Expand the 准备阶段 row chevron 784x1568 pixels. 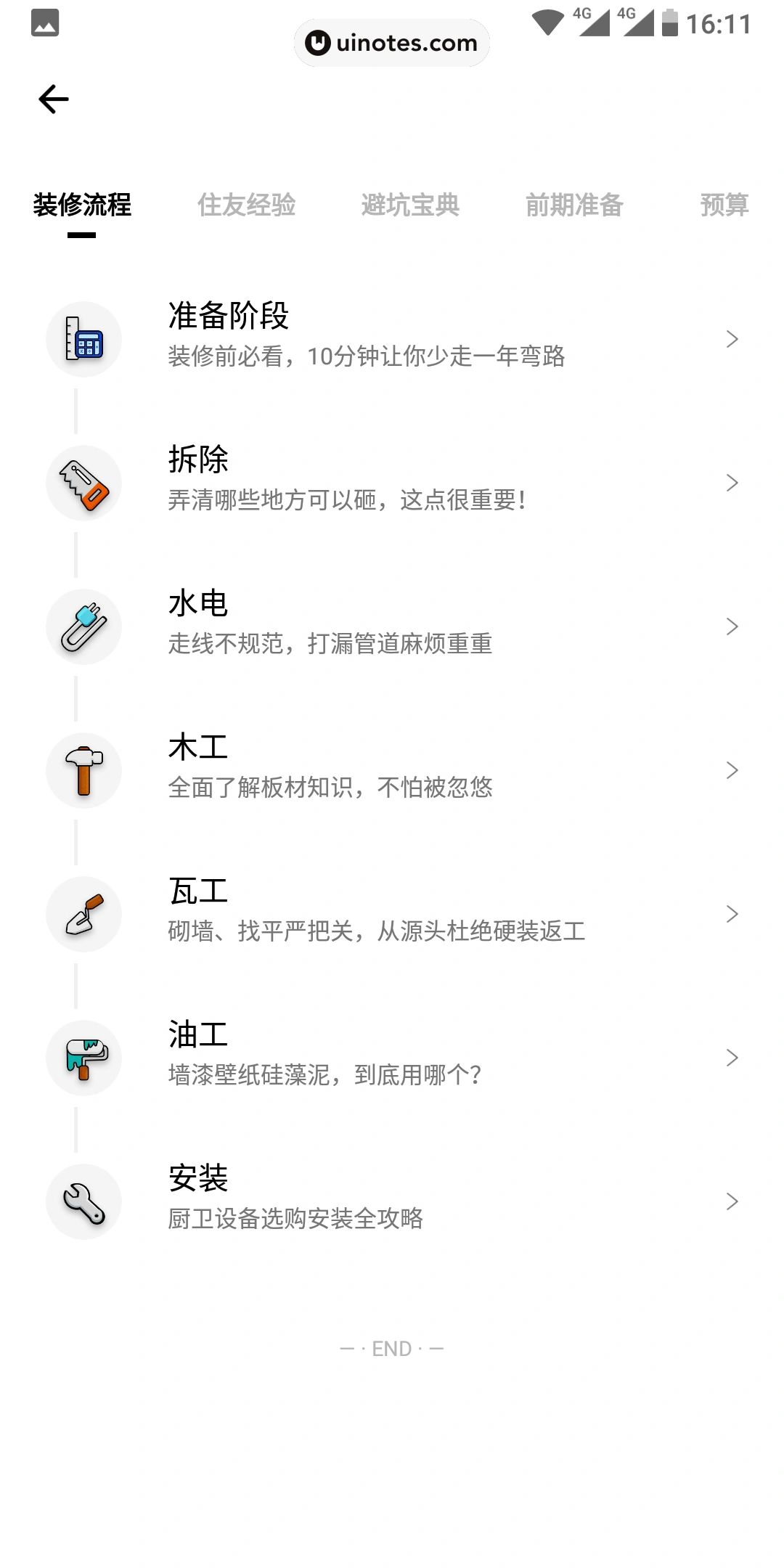[x=732, y=338]
